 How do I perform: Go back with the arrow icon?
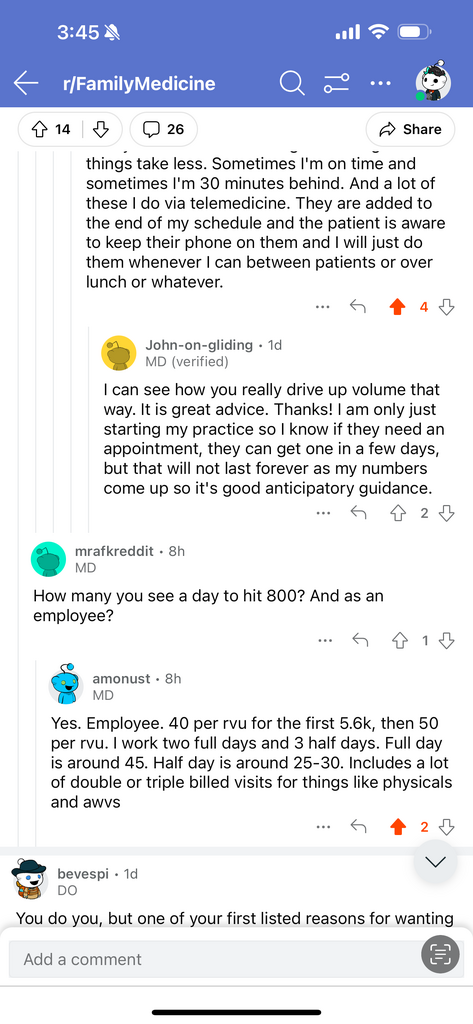coord(26,83)
